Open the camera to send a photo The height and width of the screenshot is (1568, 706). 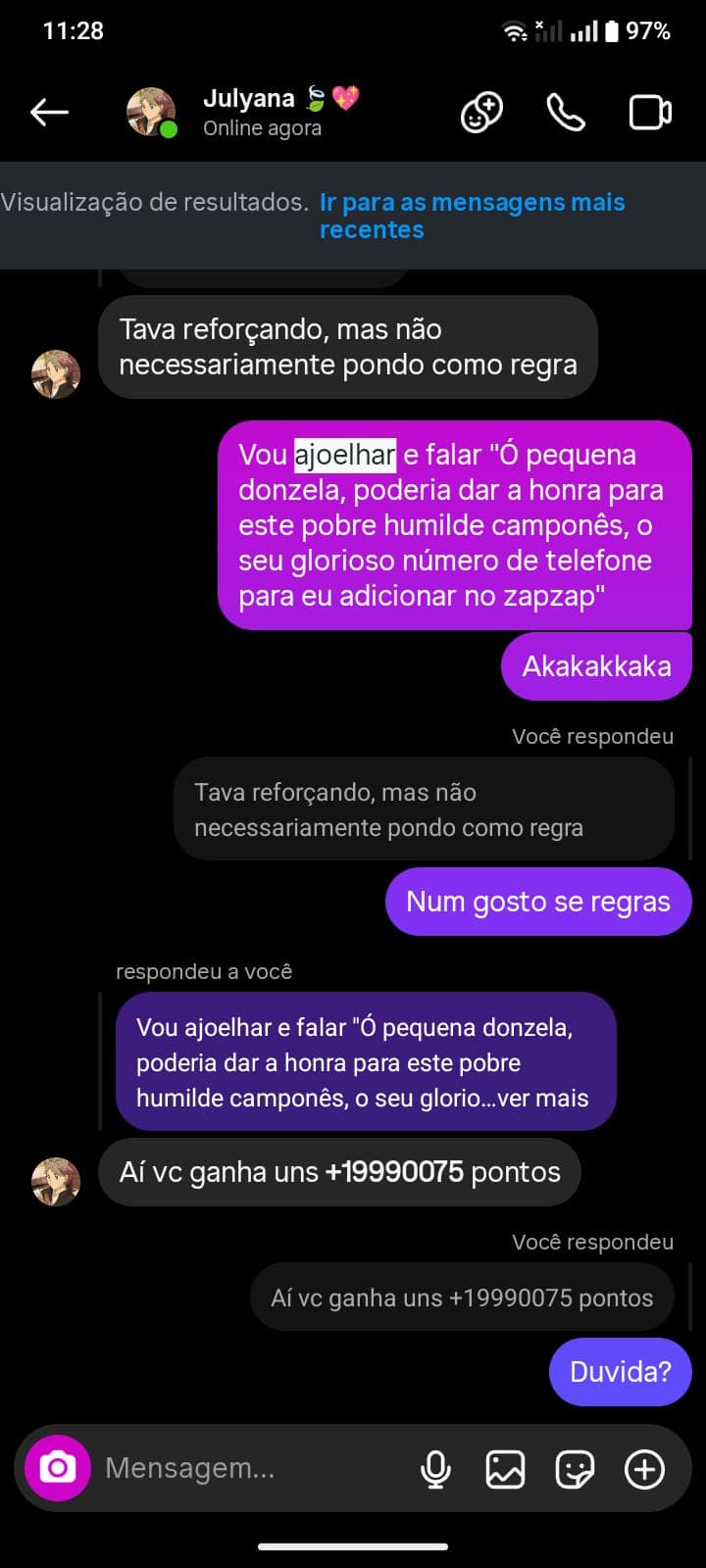(56, 1467)
